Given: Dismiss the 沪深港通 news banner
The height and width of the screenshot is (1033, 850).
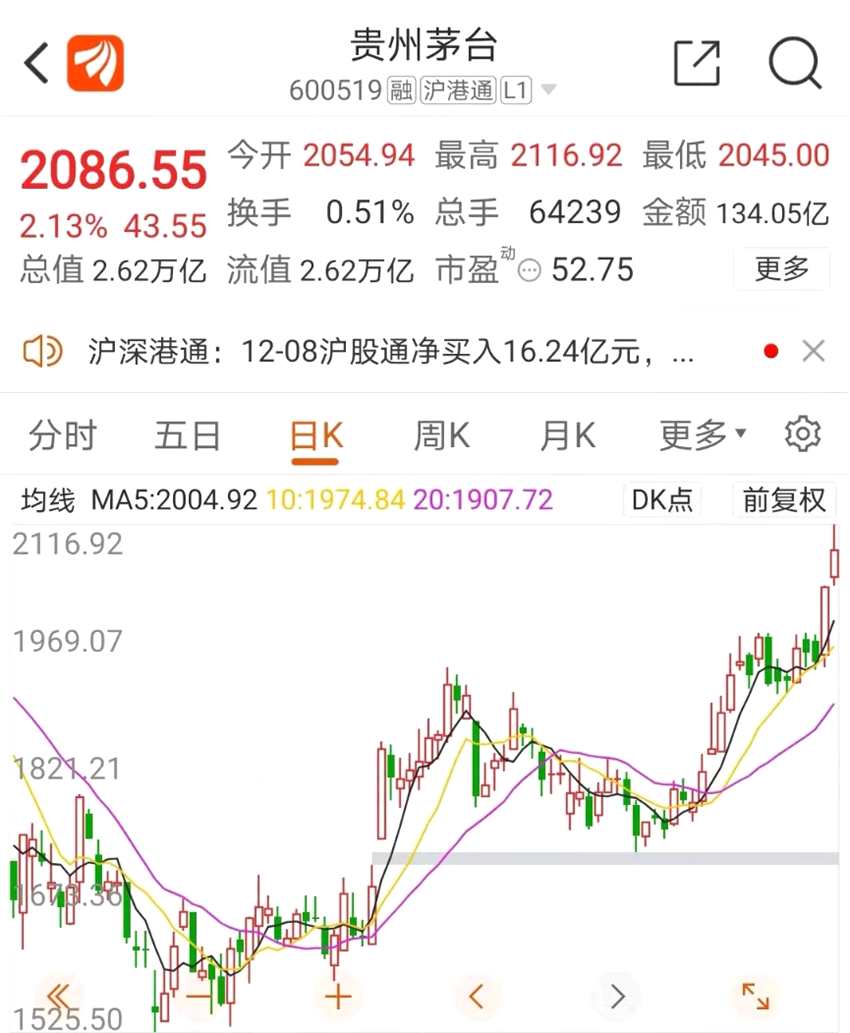Looking at the screenshot, I should point(814,351).
